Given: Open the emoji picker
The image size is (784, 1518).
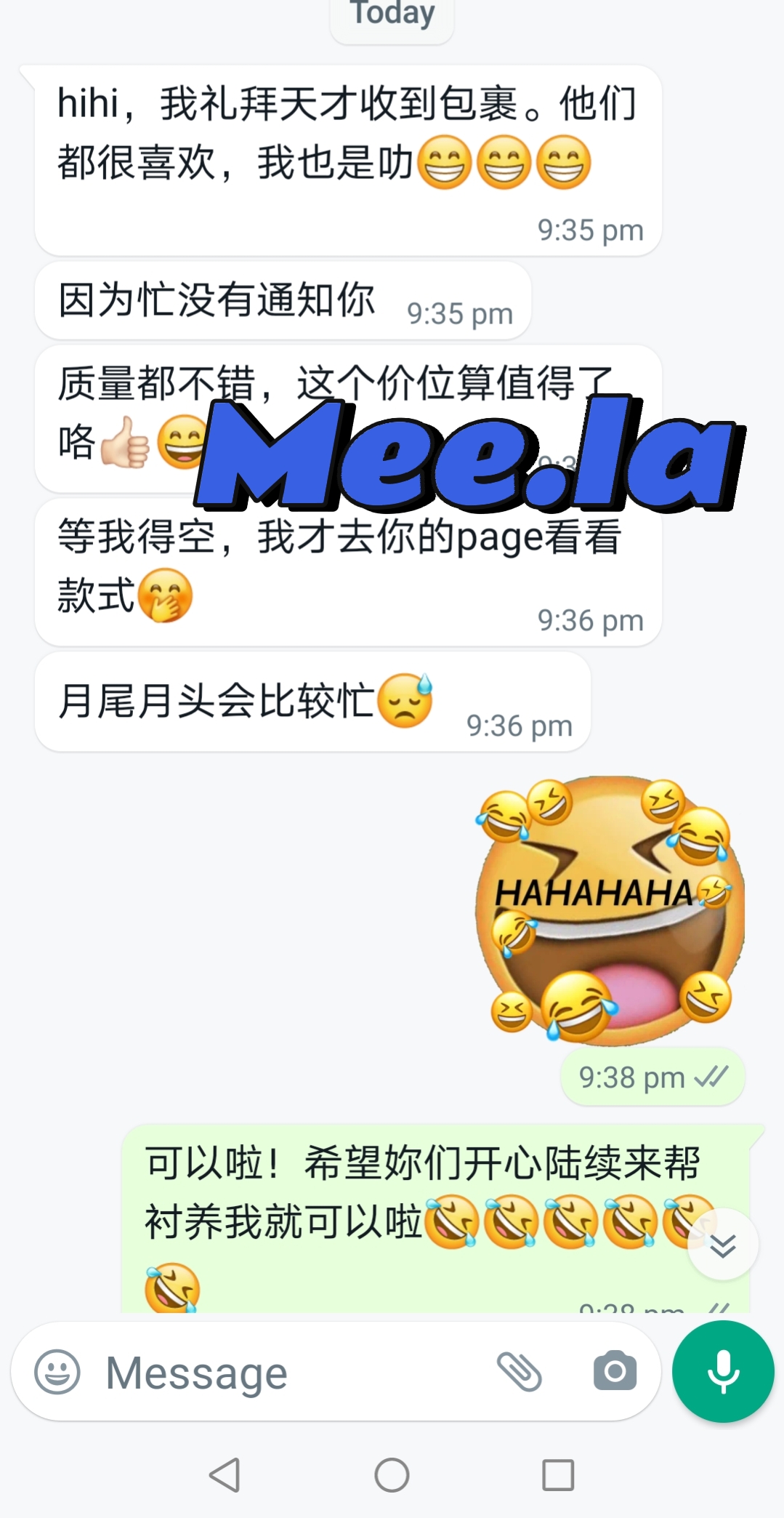Looking at the screenshot, I should click(x=57, y=1372).
